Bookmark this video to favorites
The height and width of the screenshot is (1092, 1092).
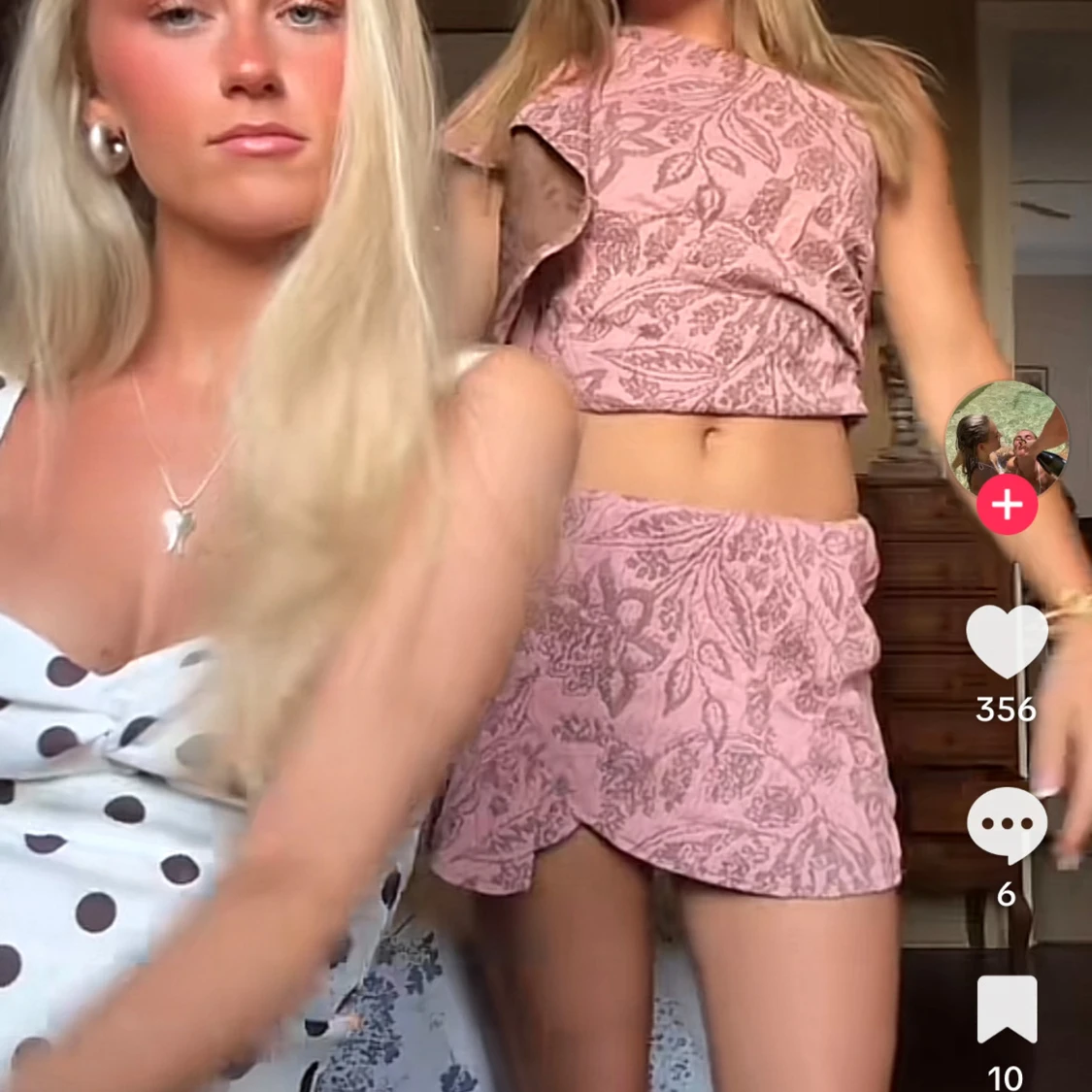point(1007,1010)
